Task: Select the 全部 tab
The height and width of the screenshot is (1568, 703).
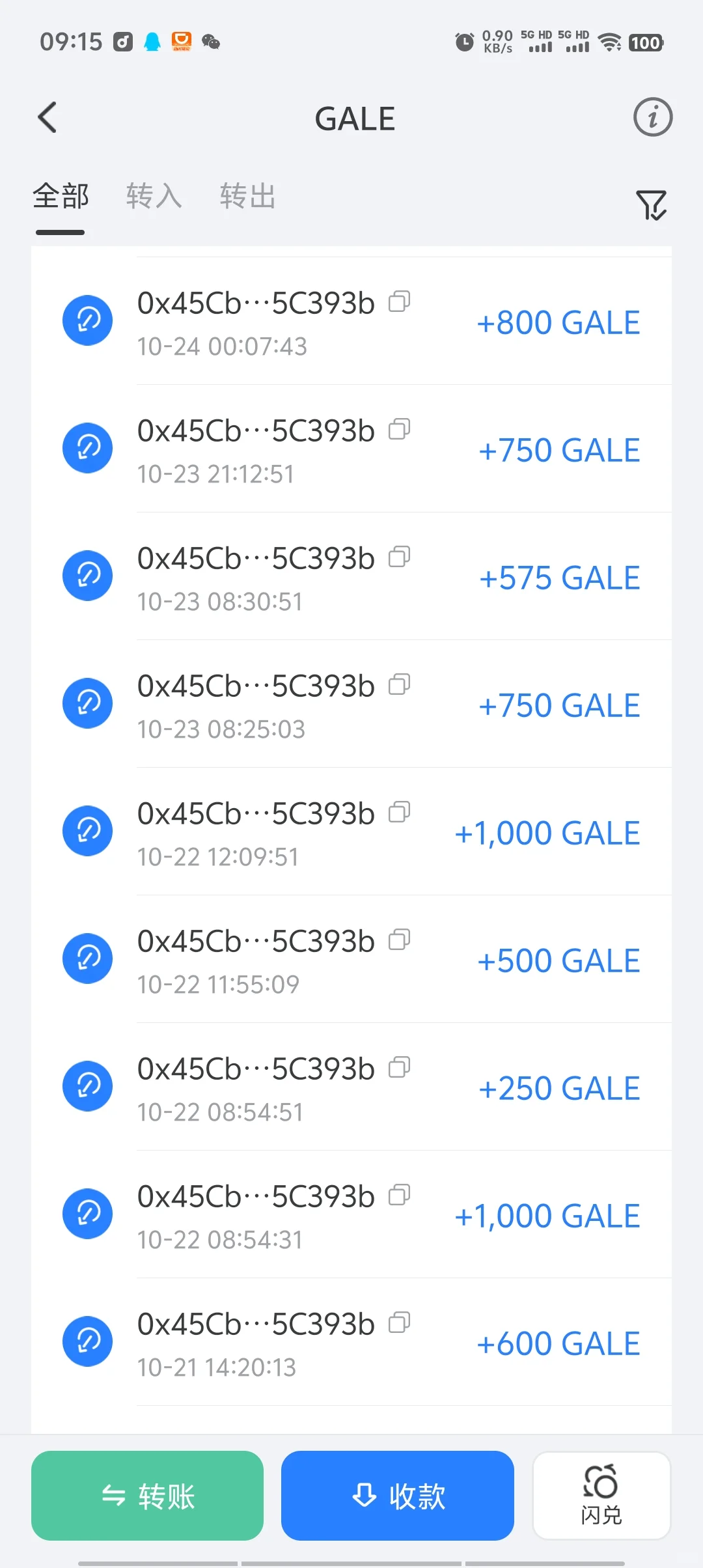Action: [x=61, y=197]
